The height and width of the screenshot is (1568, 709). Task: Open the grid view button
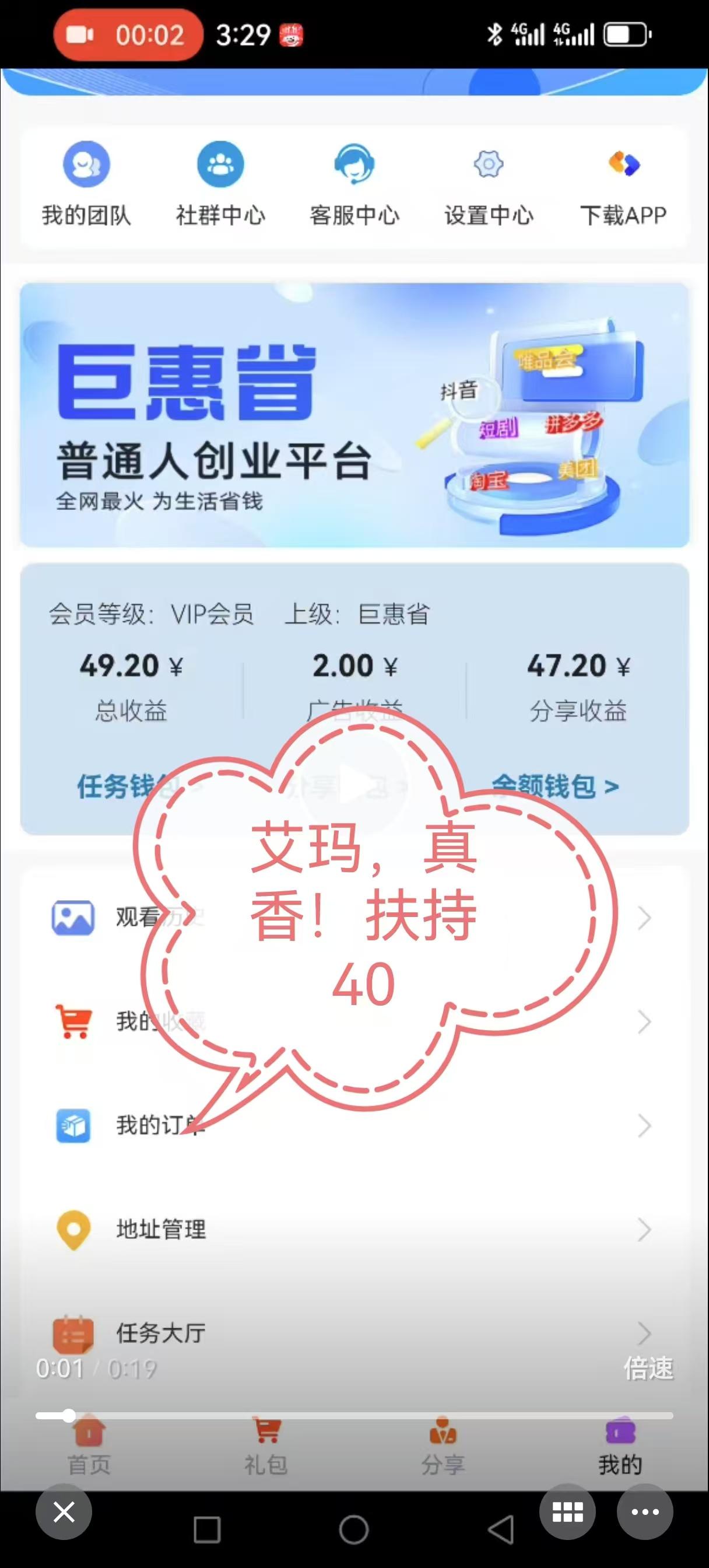567,1511
